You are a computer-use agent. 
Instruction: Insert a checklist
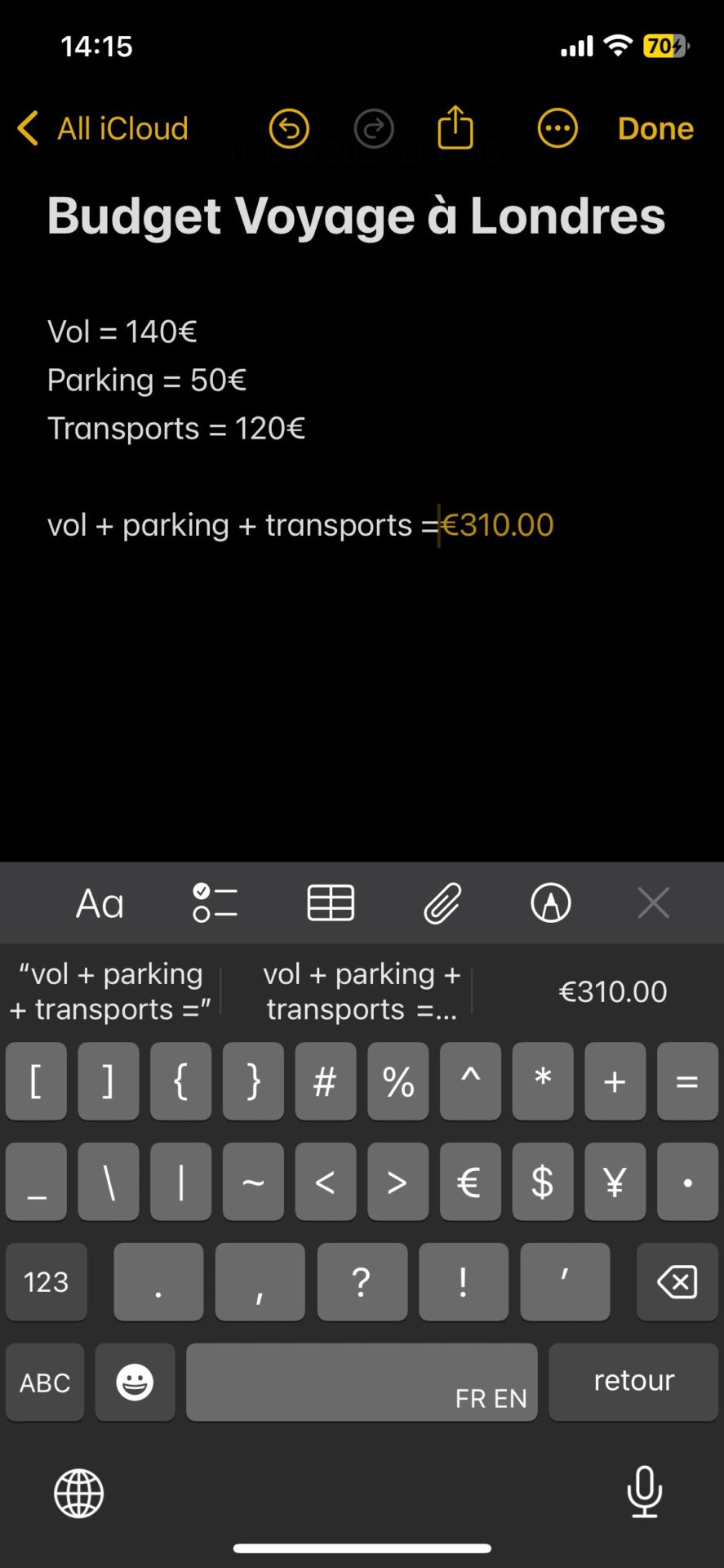point(215,903)
